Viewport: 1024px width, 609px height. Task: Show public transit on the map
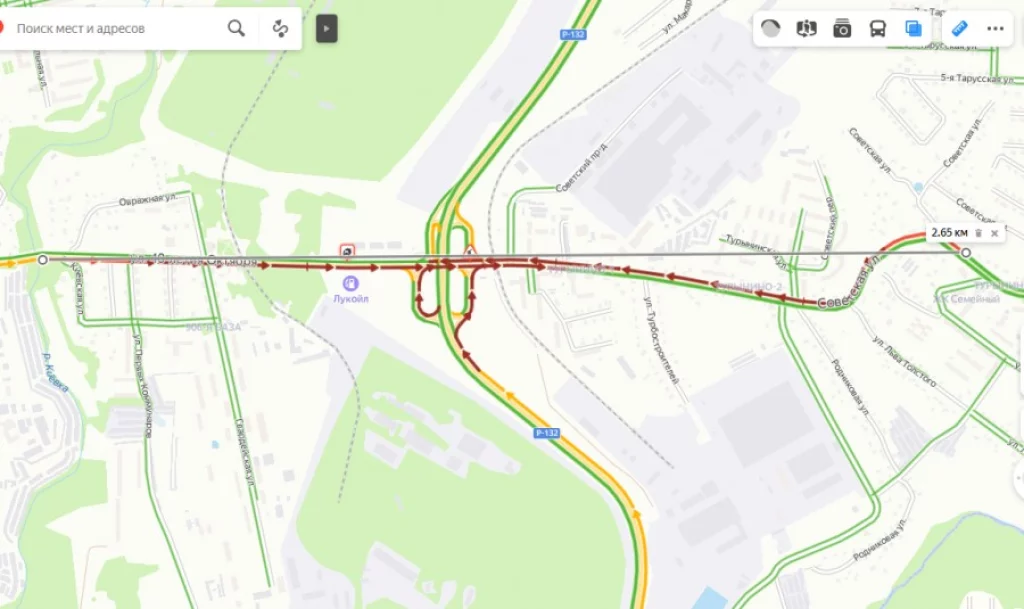pos(877,29)
